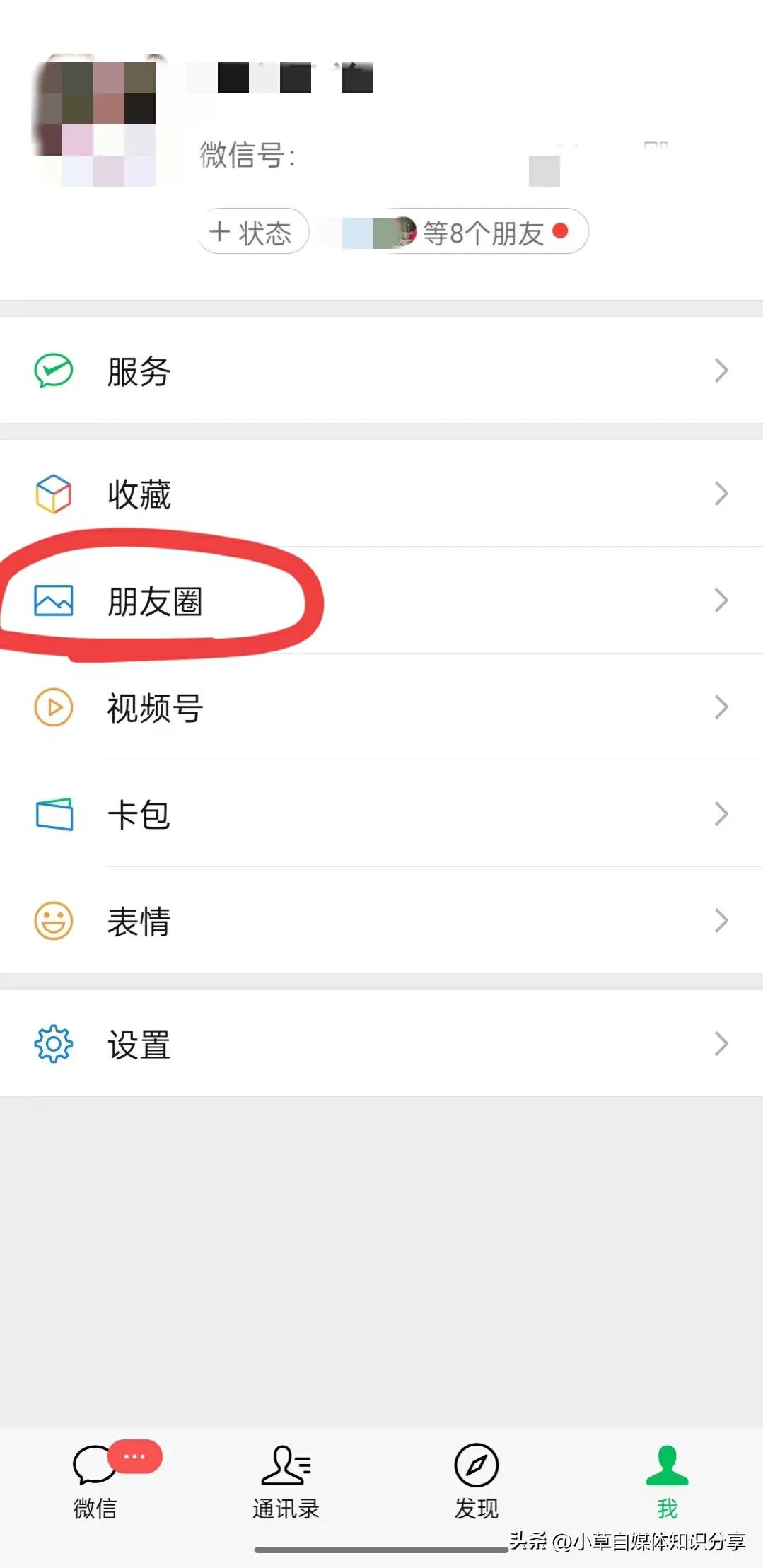The width and height of the screenshot is (763, 1568).
Task: Expand the 服务 row chevron
Action: click(x=721, y=369)
